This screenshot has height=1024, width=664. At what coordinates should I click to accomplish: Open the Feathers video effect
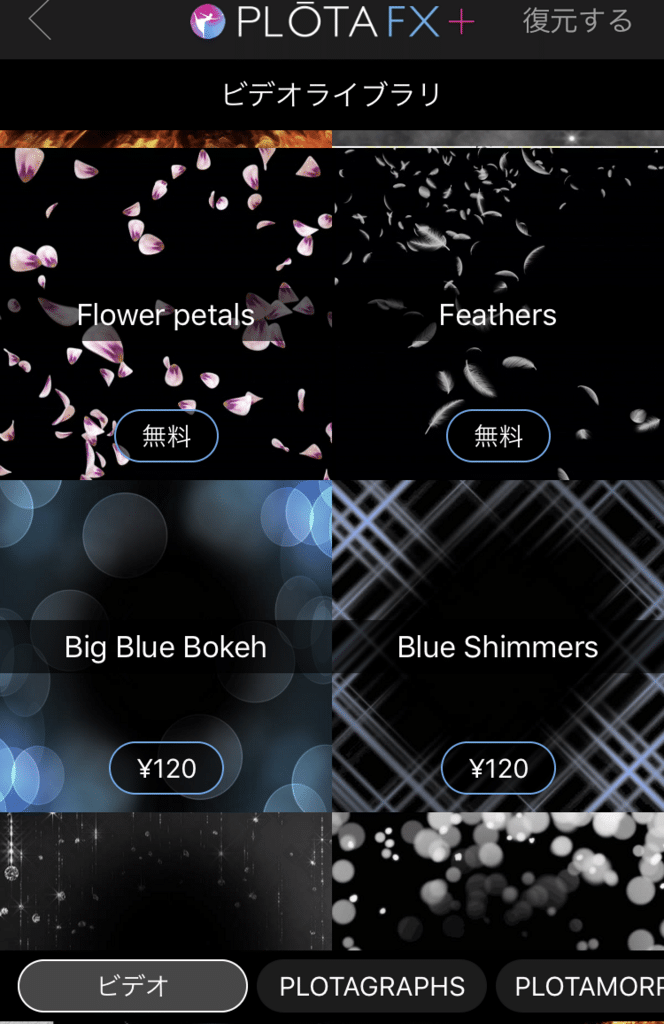(497, 315)
